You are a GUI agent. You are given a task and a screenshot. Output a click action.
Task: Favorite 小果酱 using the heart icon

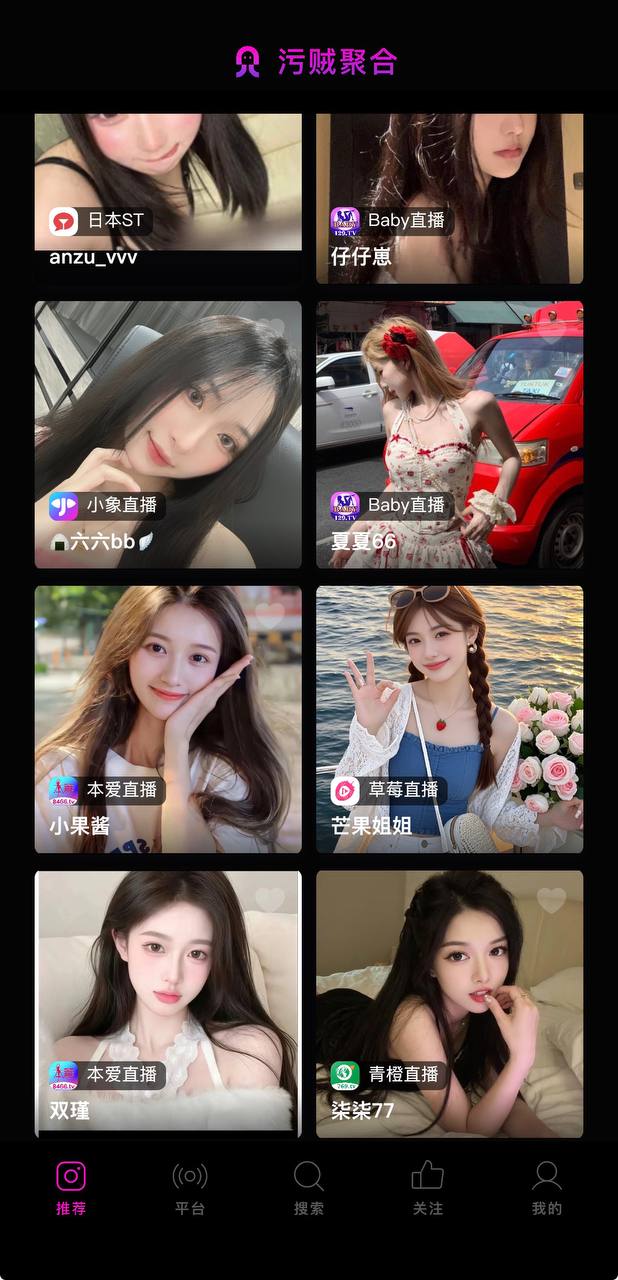click(269, 616)
